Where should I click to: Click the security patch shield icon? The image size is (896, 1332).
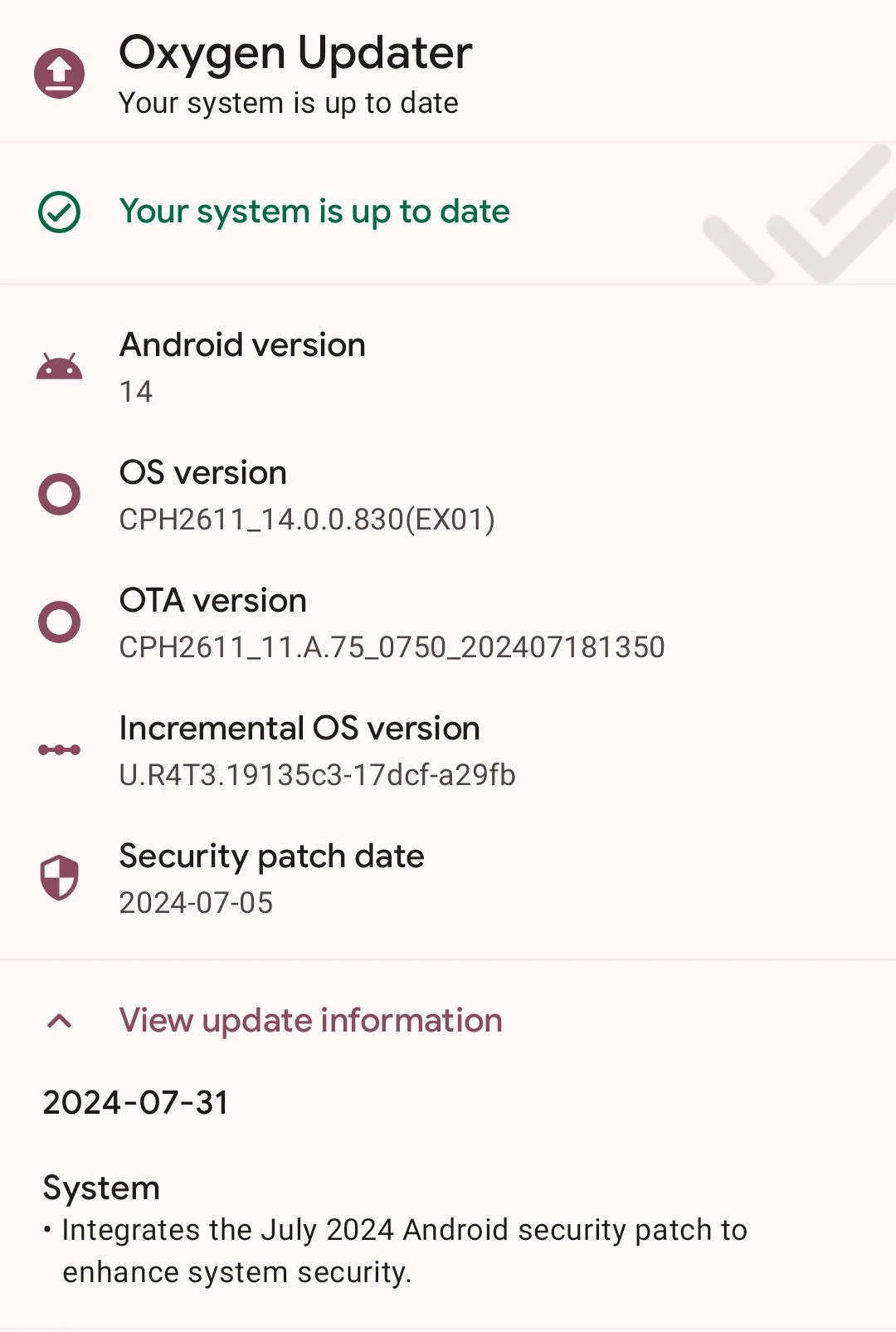click(x=58, y=878)
